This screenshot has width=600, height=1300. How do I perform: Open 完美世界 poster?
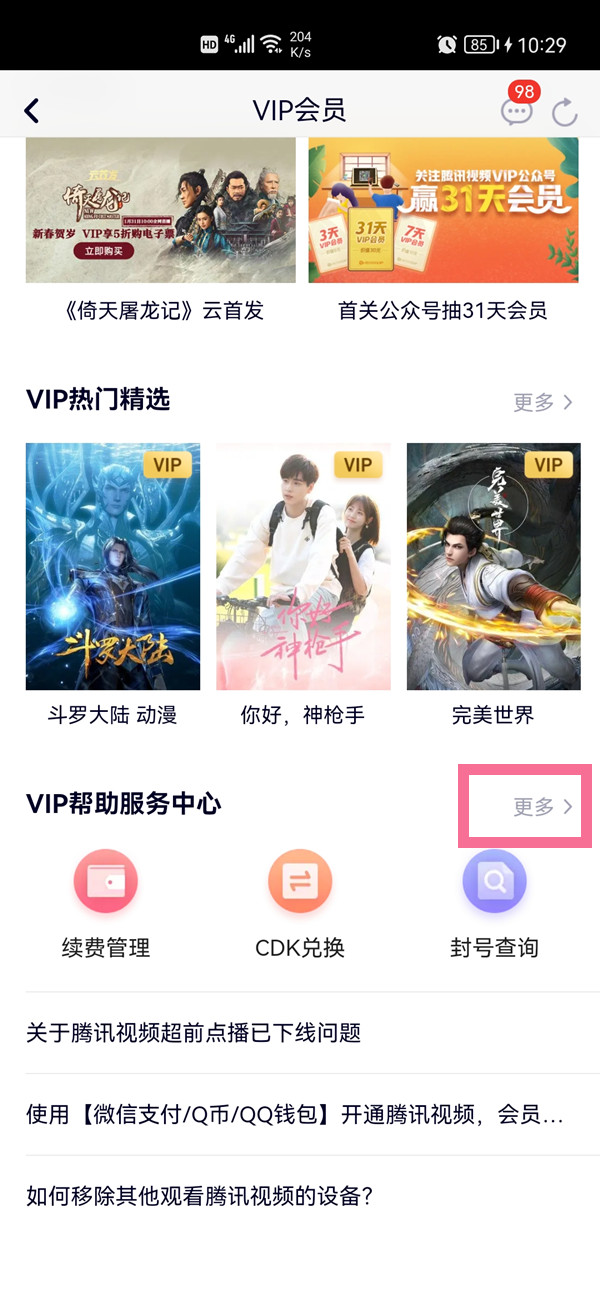(493, 567)
